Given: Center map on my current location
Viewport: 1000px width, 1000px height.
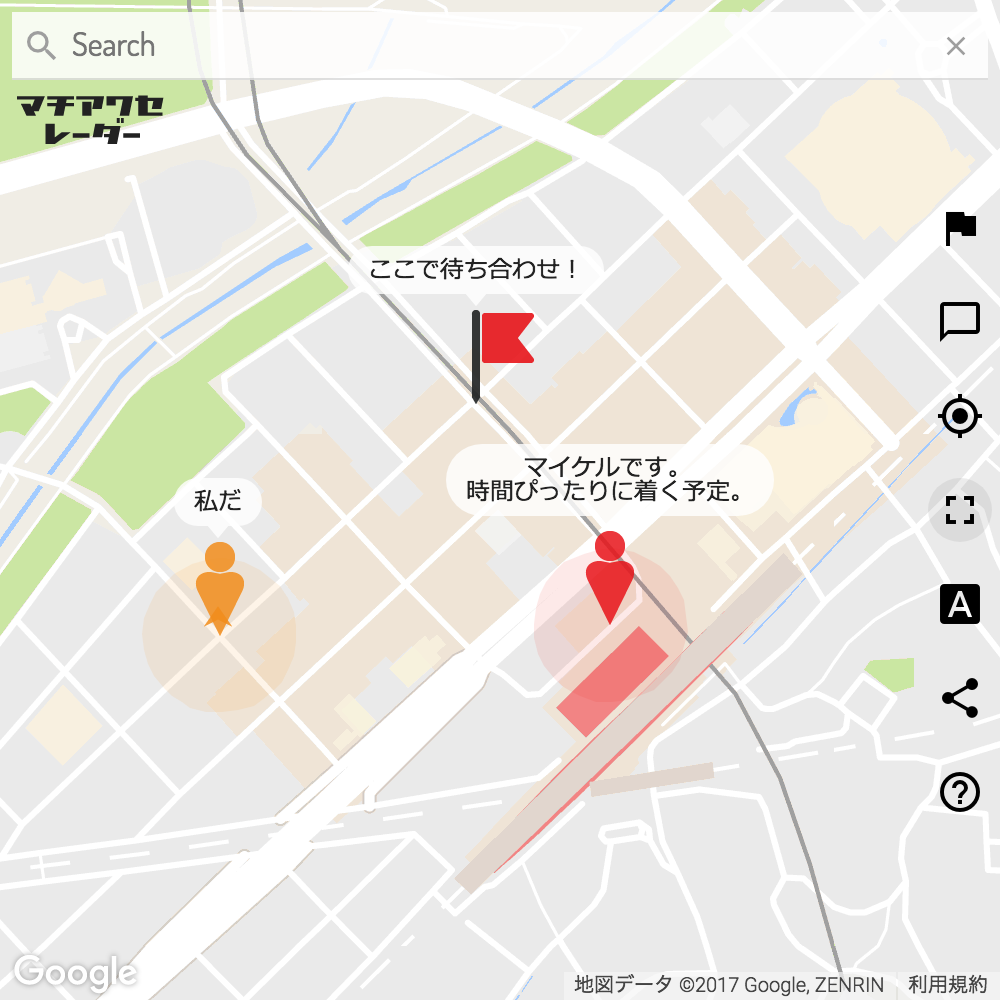Looking at the screenshot, I should (960, 416).
